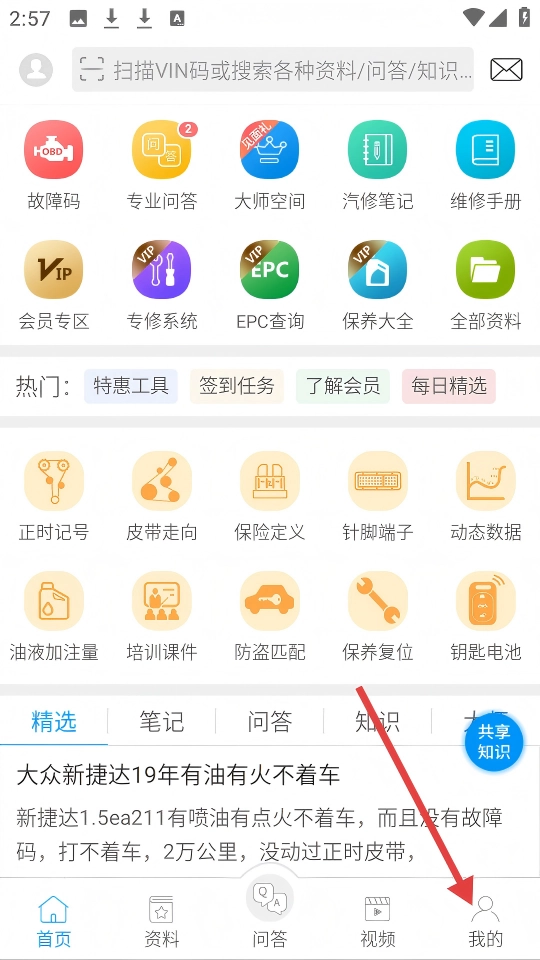
Task: Open 正时记号 timing marks
Action: coord(54,497)
